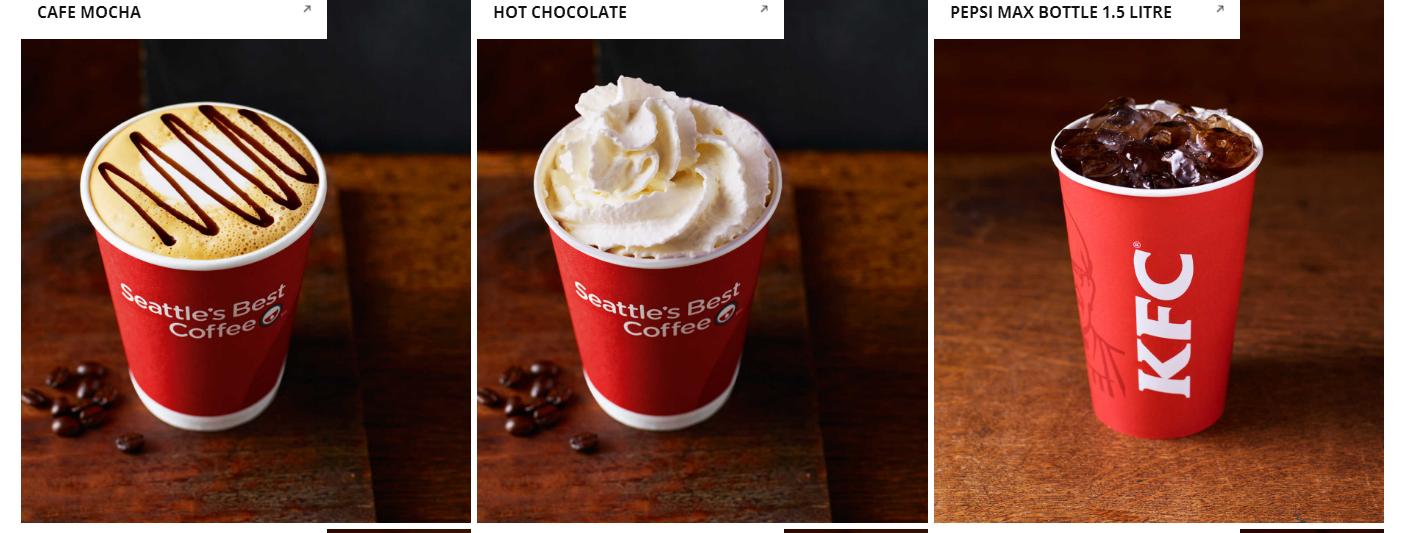This screenshot has width=1424, height=533.
Task: Tap the arrow icon beside Pepsi Max Bottle
Action: pyautogui.click(x=1220, y=9)
